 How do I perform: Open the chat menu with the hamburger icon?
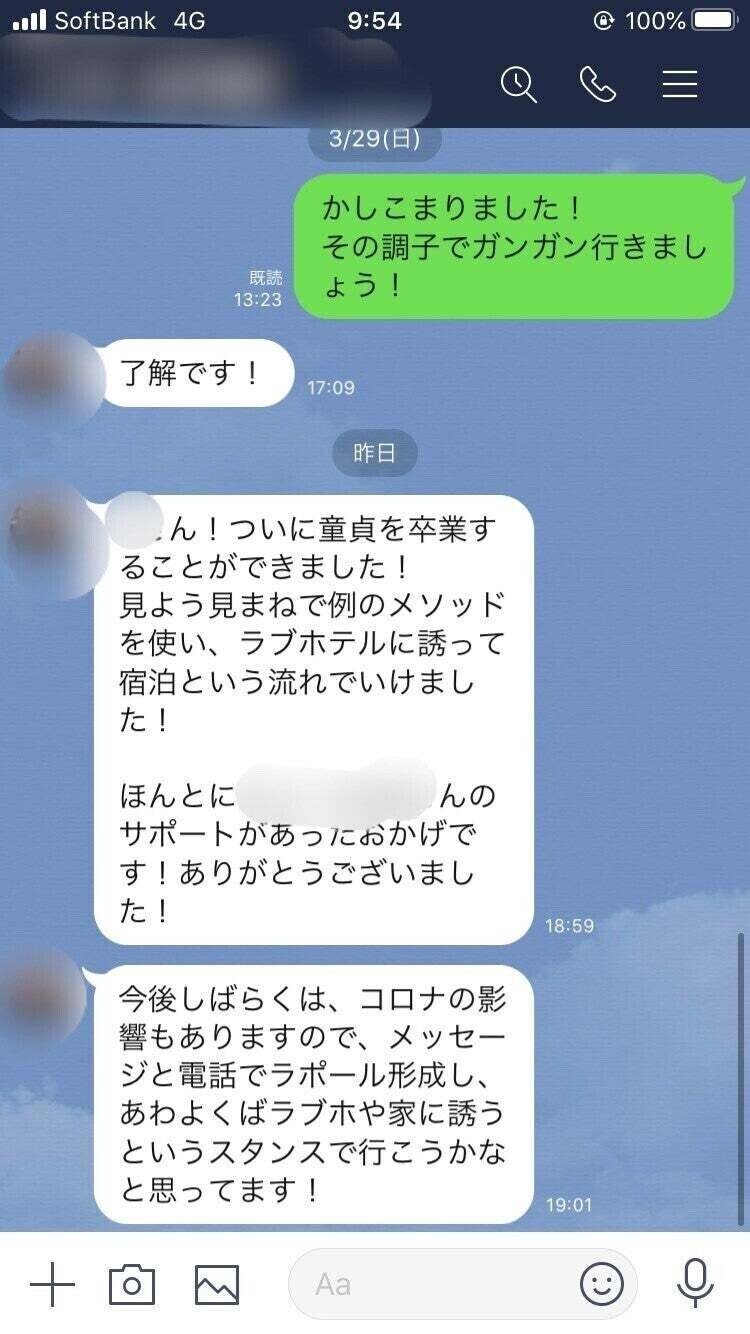[x=680, y=84]
